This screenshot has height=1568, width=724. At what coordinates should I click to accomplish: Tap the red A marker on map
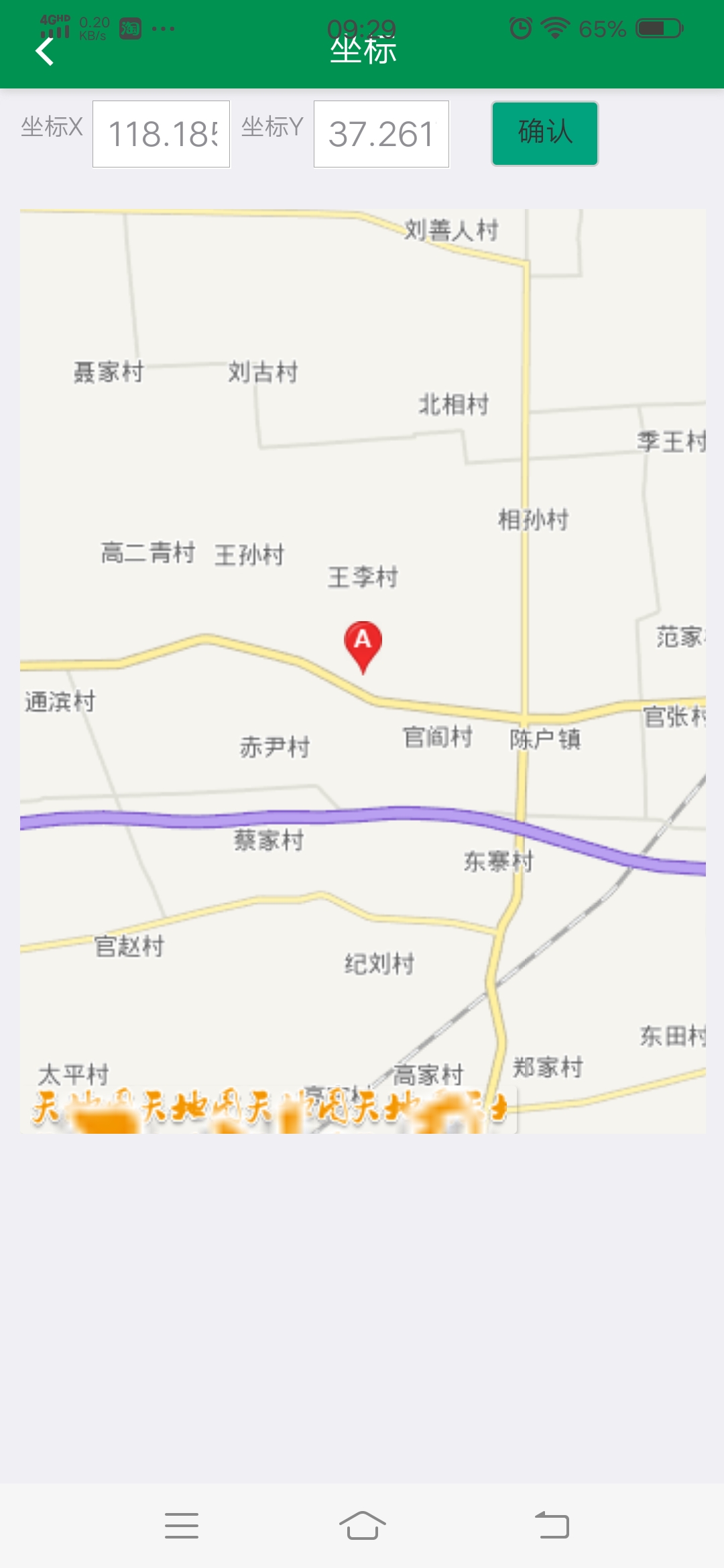(363, 644)
